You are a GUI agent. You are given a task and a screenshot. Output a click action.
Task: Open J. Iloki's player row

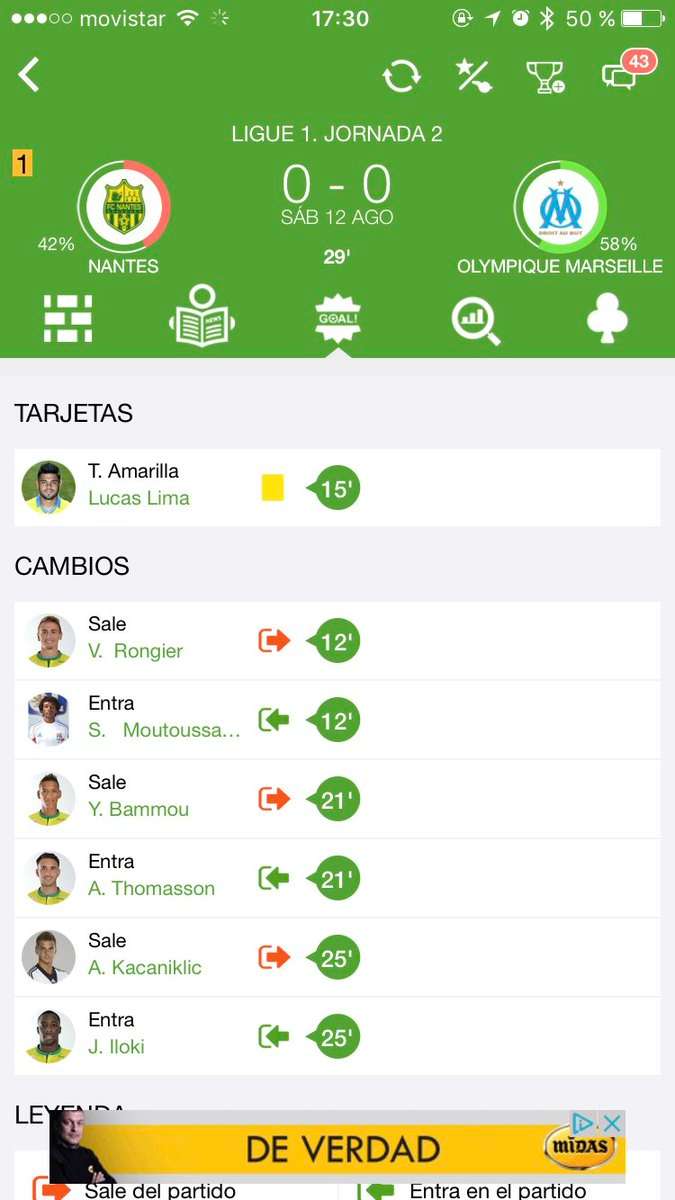[337, 1035]
